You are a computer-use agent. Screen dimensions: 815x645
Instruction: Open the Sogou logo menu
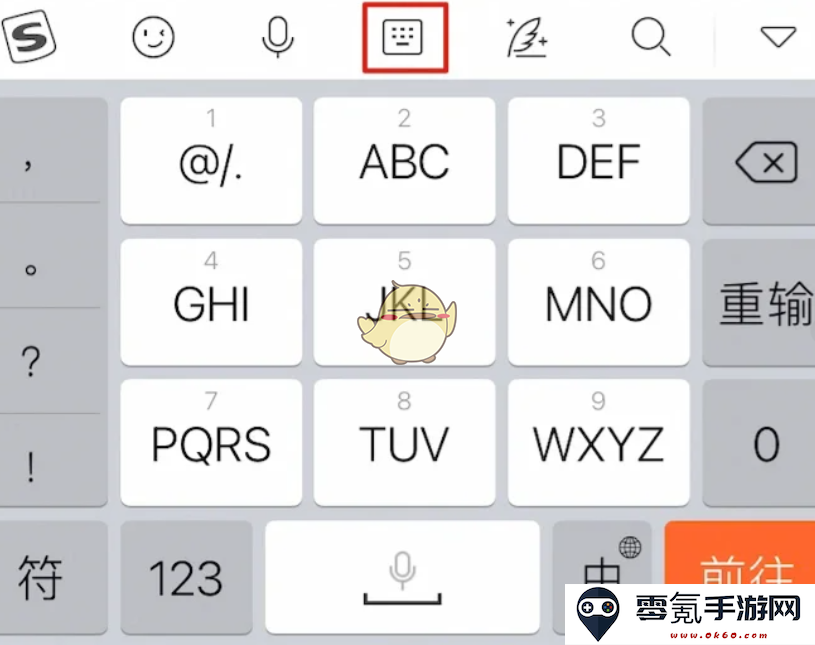(x=32, y=37)
